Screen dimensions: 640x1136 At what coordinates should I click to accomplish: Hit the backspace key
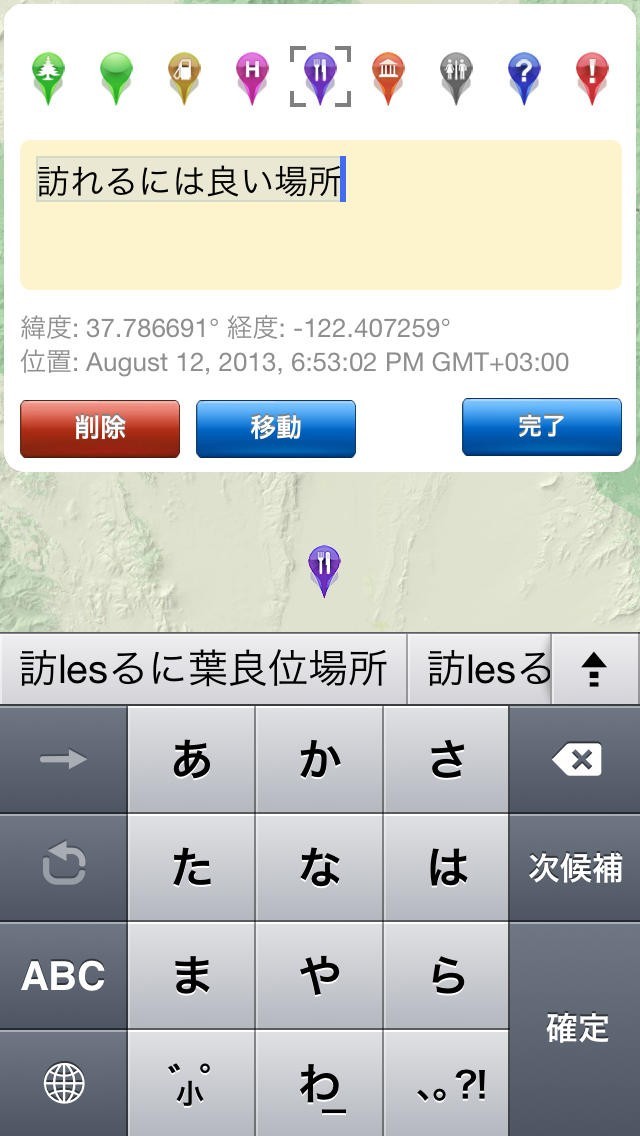point(576,761)
